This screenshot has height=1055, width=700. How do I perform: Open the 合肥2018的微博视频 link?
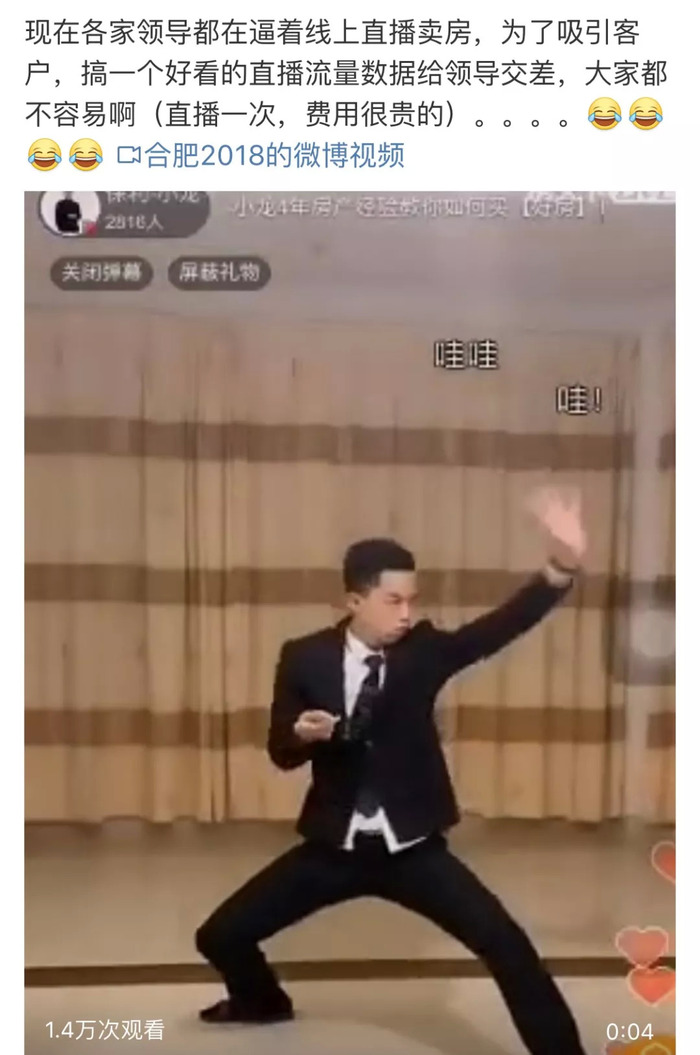click(x=262, y=155)
